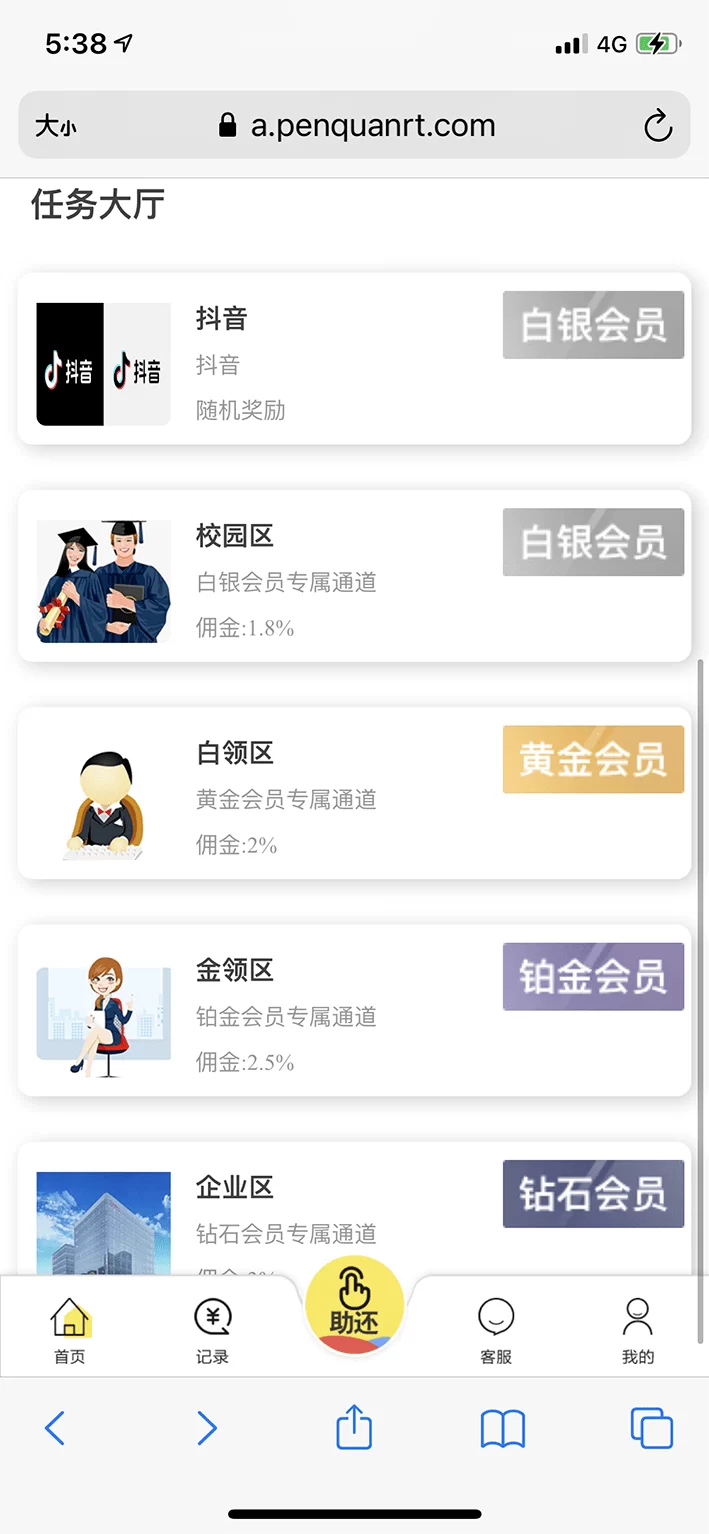Reload the page in Safari
709x1534 pixels.
coord(657,126)
